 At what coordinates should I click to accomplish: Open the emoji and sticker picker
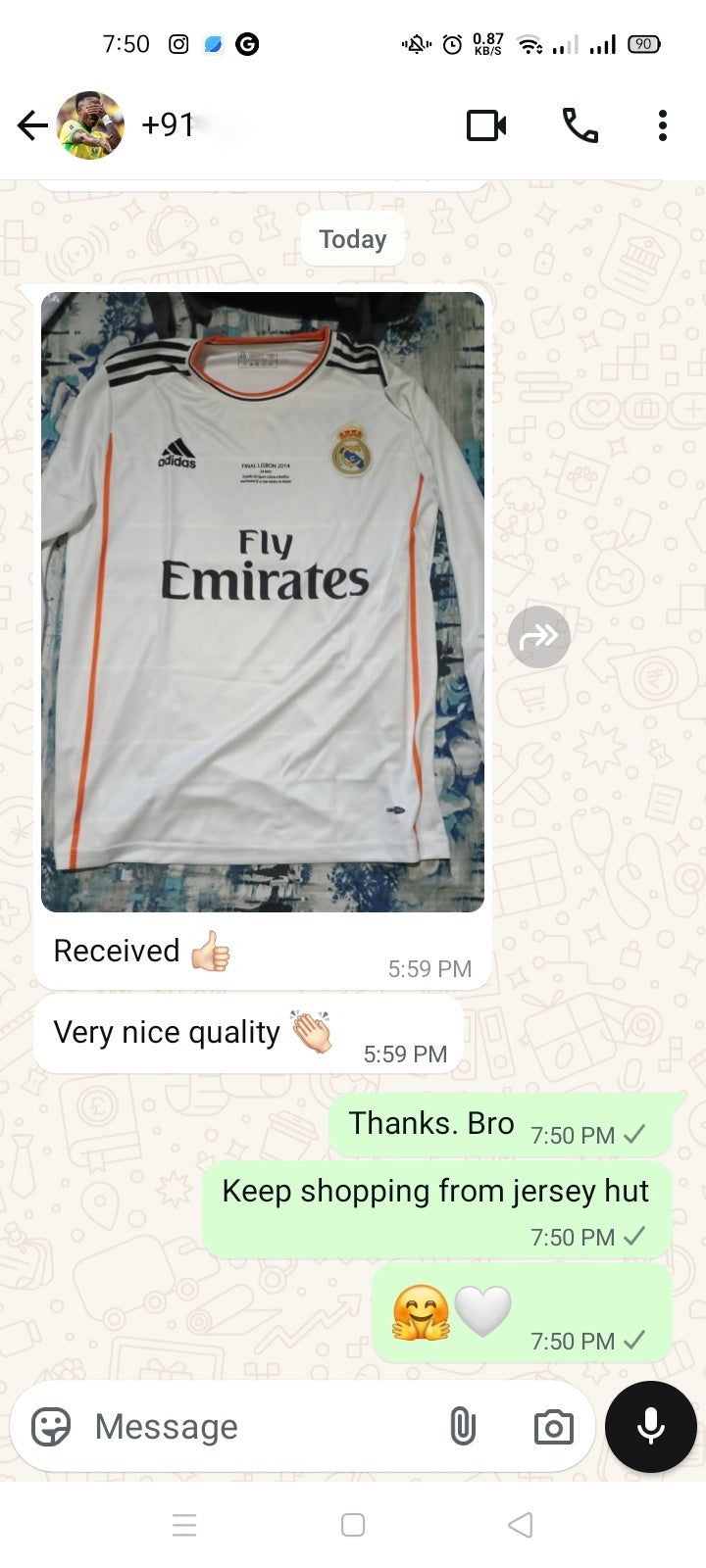pos(51,1427)
